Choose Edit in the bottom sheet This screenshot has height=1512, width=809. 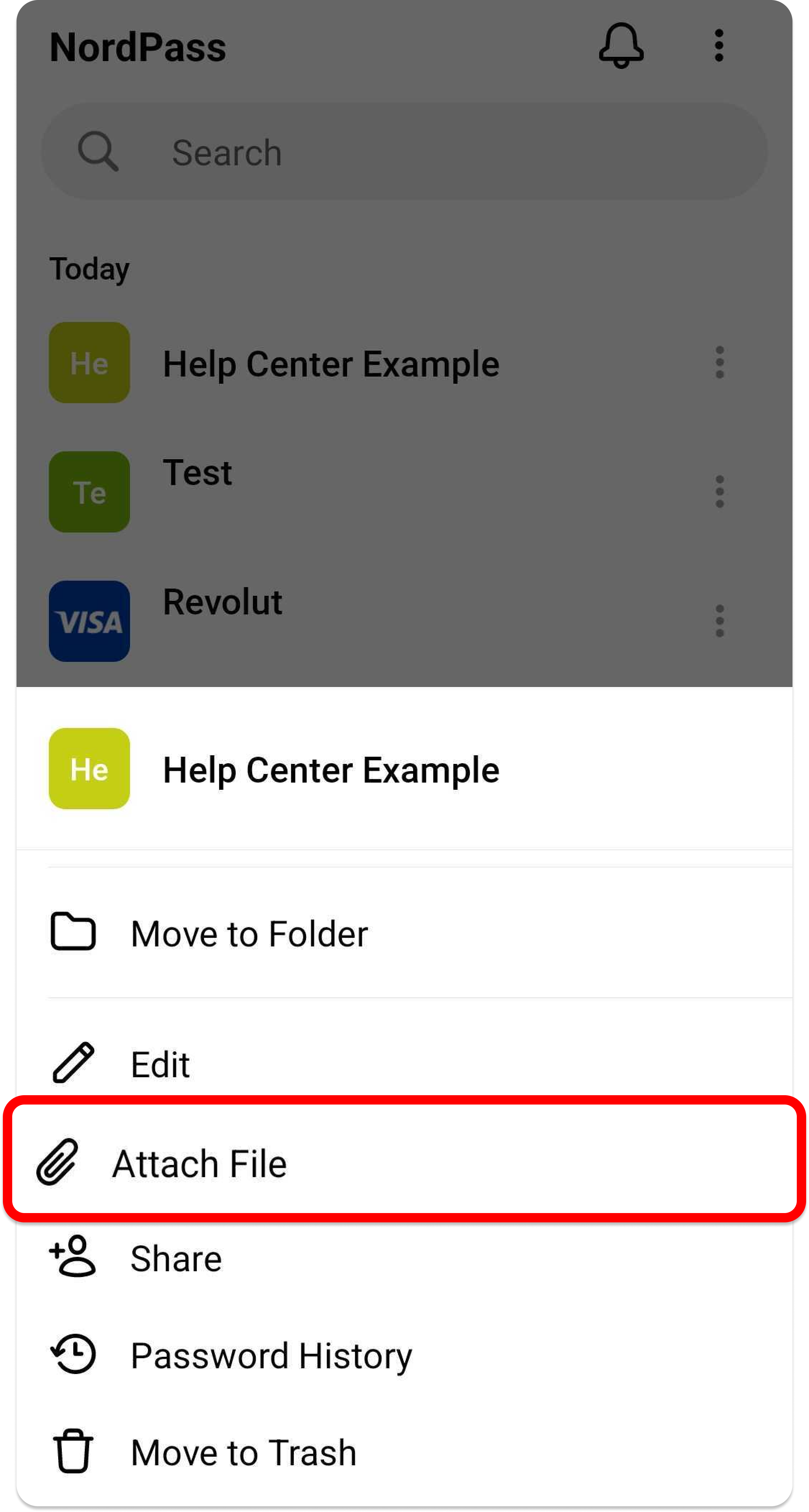[404, 1064]
